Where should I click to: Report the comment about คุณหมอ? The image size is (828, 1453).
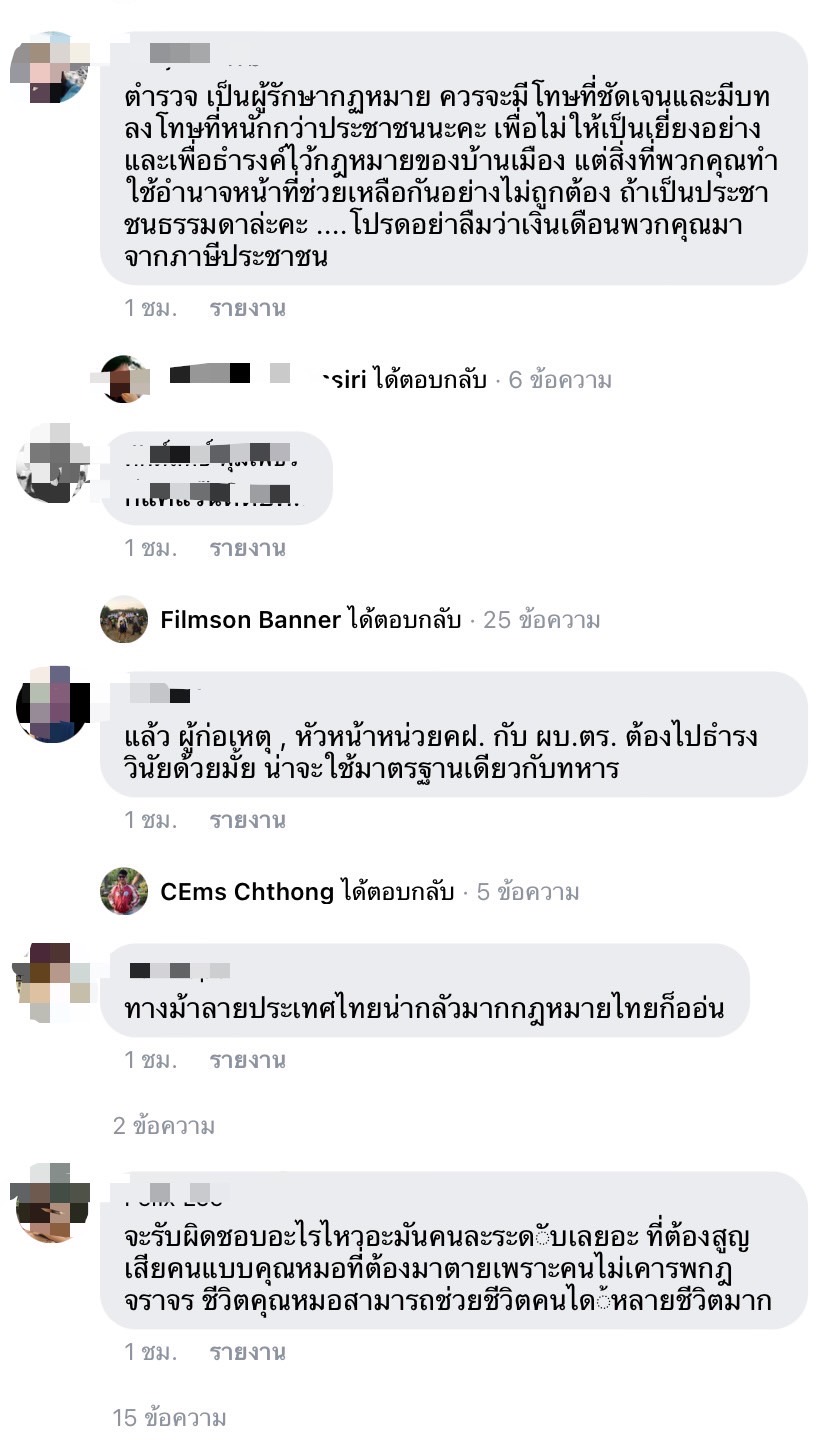pos(247,1352)
